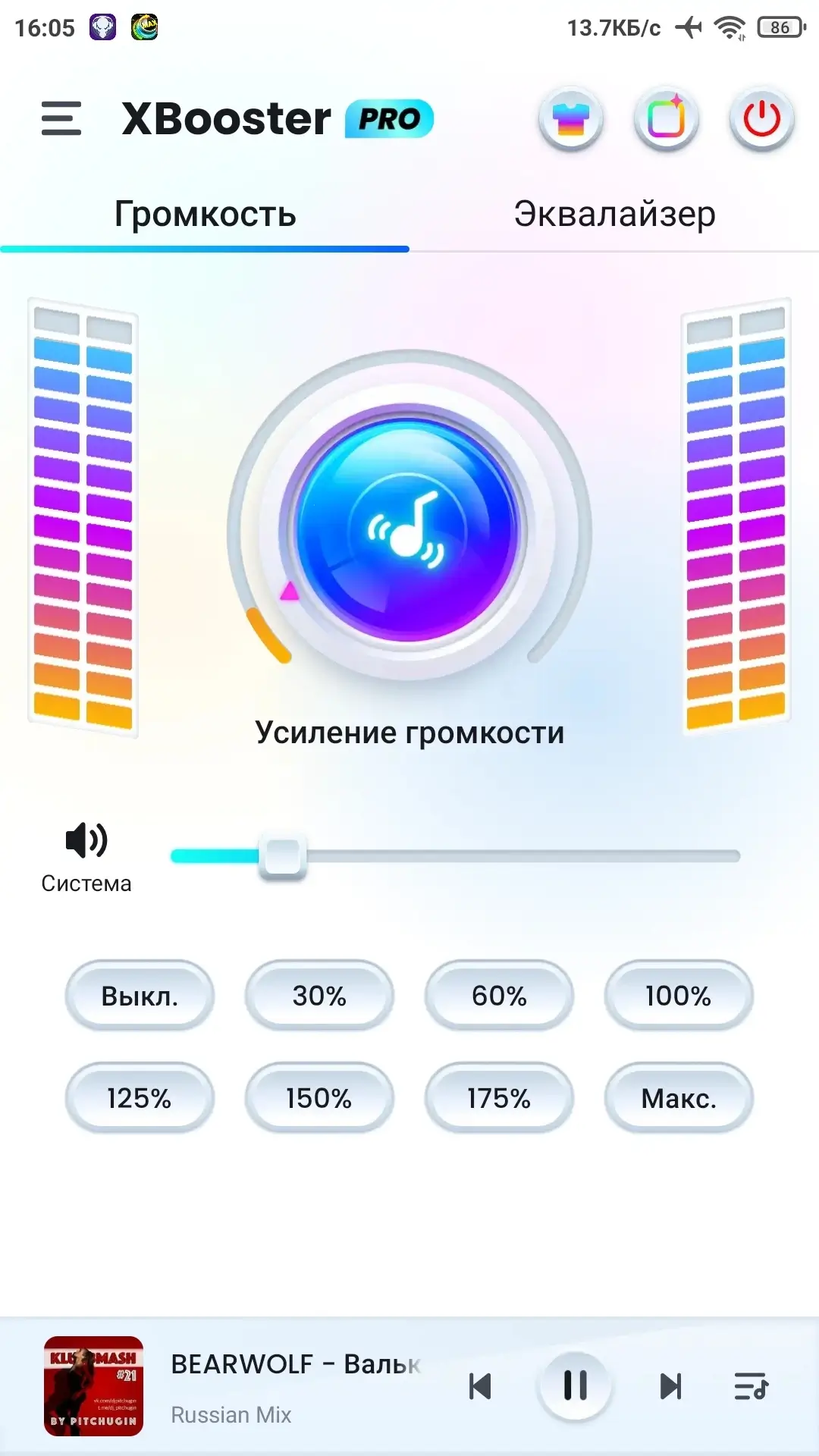Select the 175% boost preset
Screen dimensions: 819x1456
pyautogui.click(x=499, y=1098)
